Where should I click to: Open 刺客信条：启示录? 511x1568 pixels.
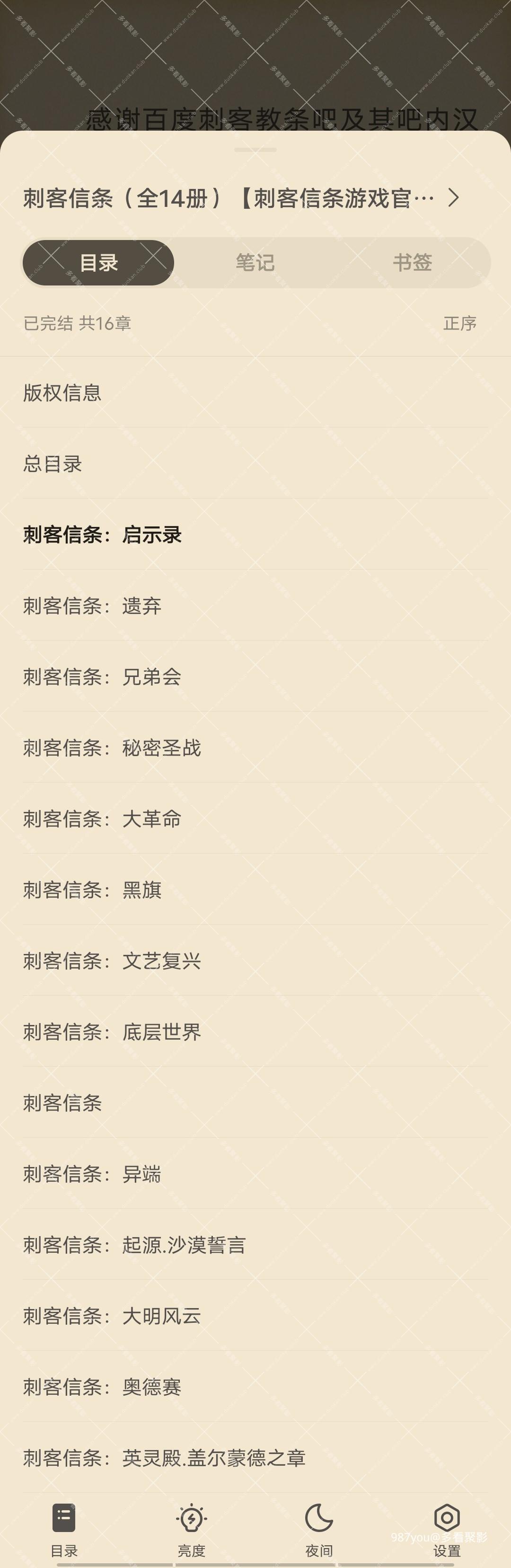[x=102, y=535]
